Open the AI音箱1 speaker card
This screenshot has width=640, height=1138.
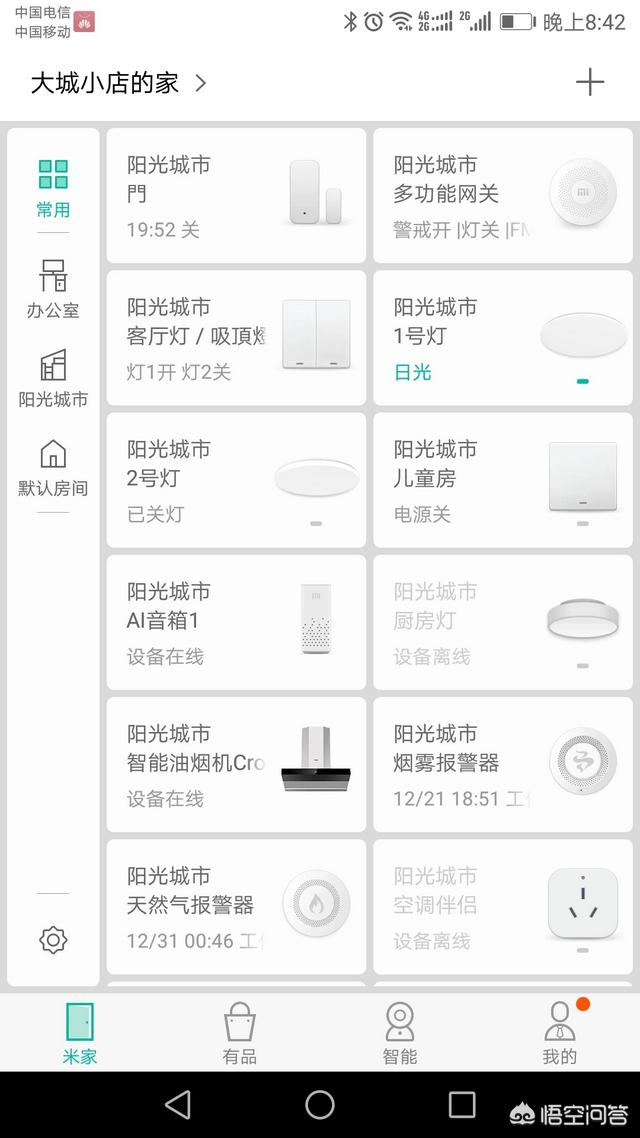tap(236, 622)
